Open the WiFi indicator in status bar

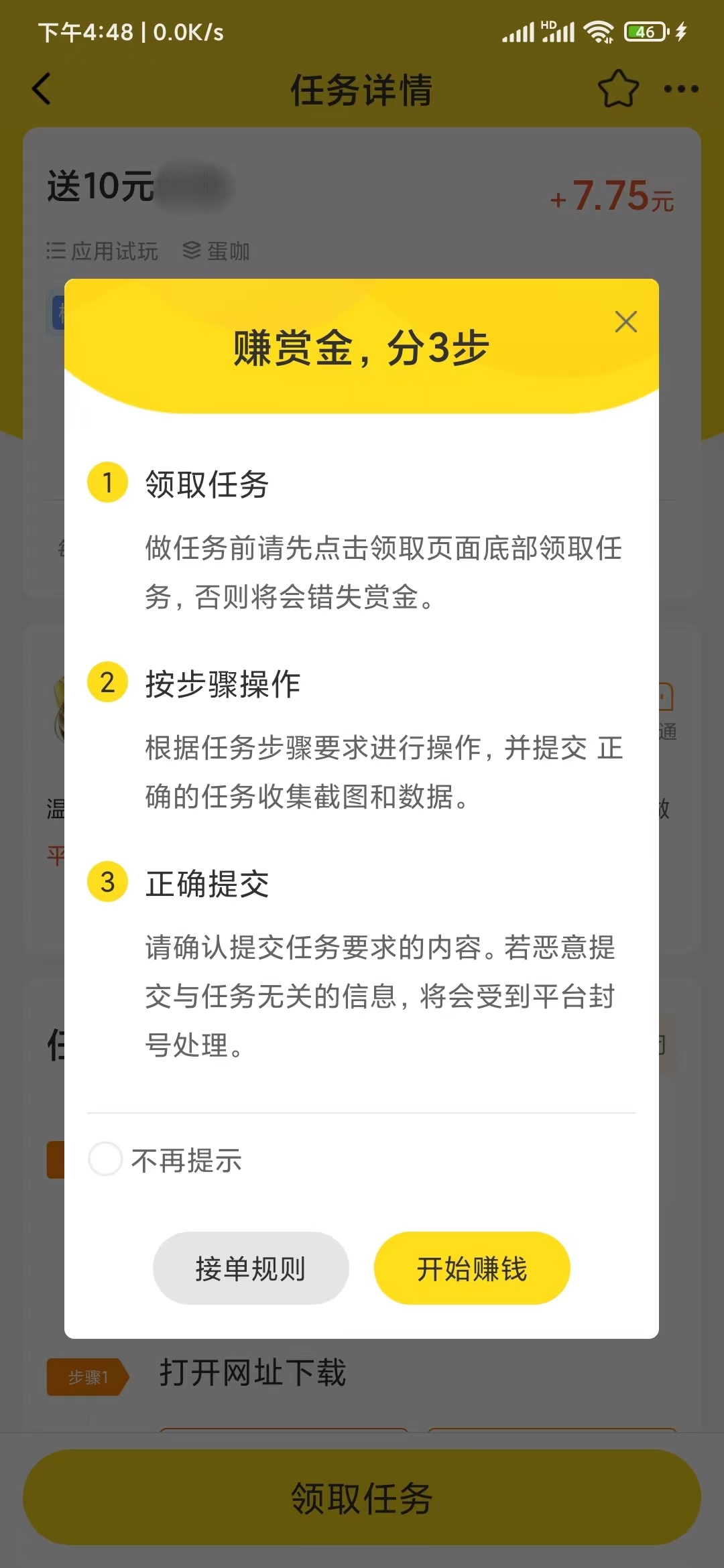(599, 31)
